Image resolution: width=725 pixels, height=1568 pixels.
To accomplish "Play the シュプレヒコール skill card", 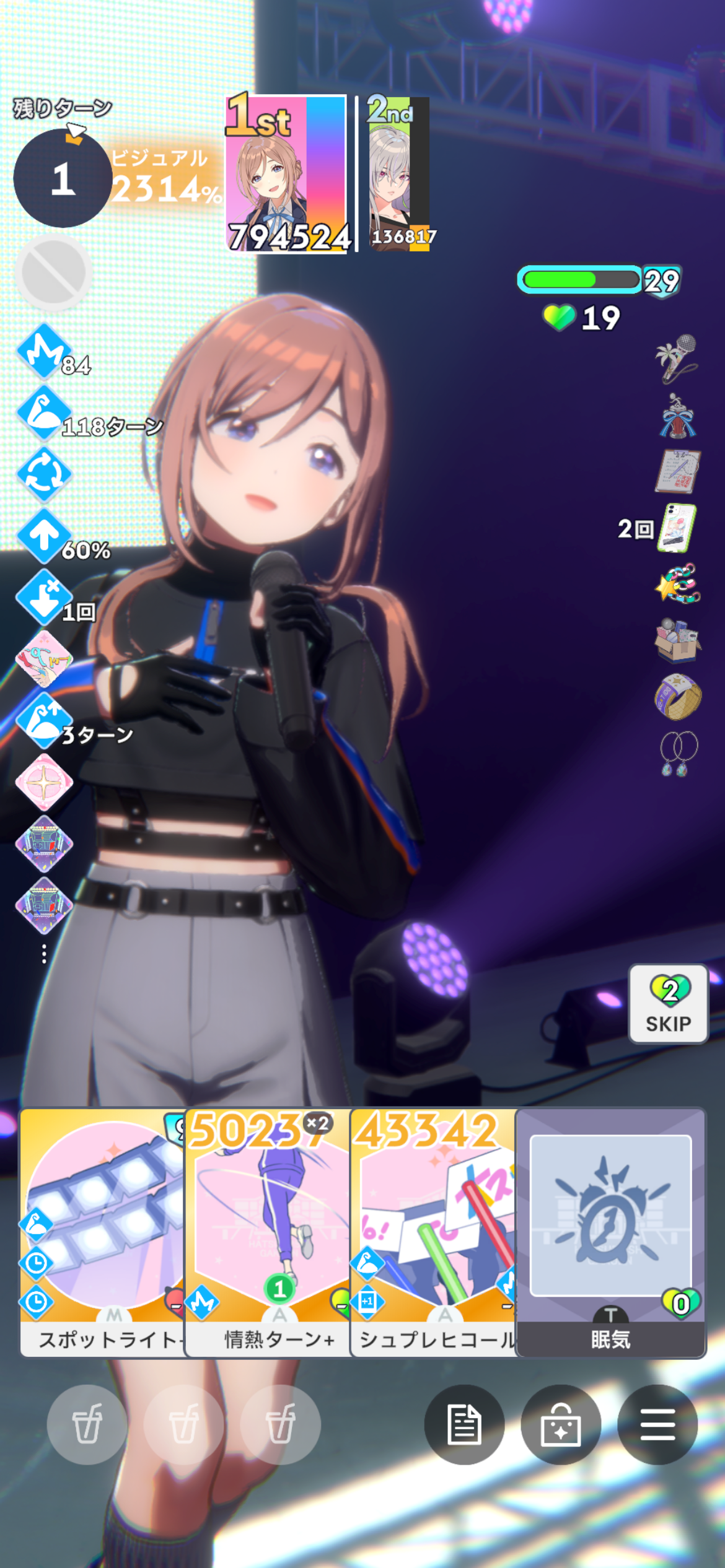I will tap(434, 1232).
